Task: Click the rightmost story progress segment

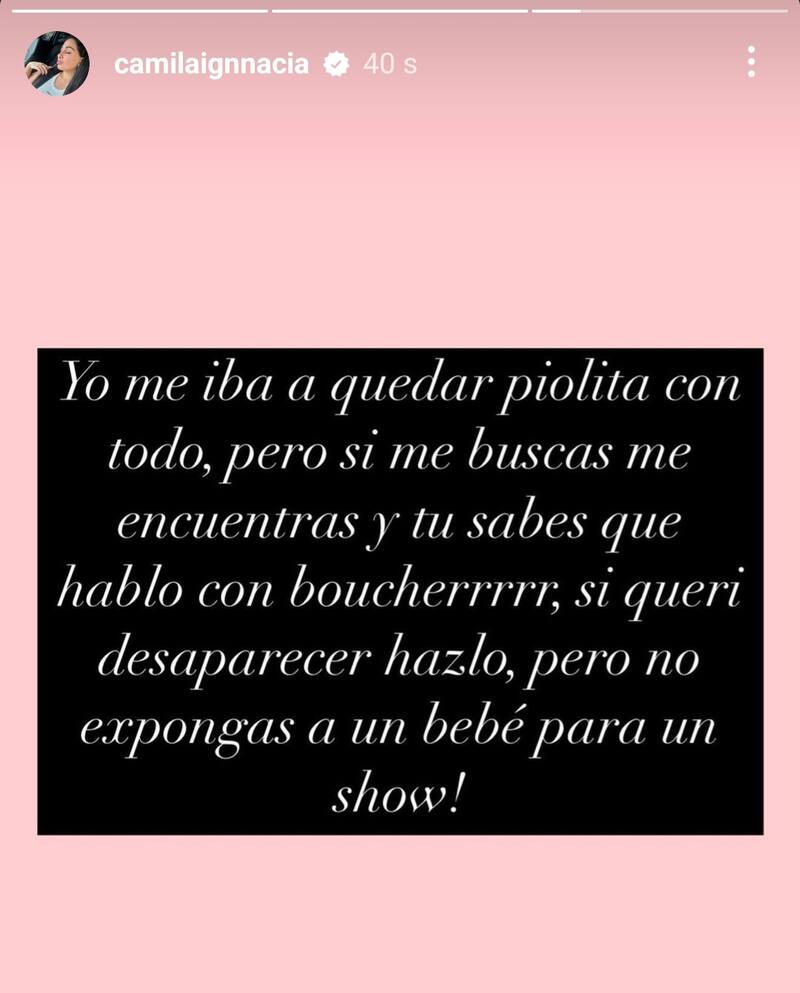Action: click(700, 9)
